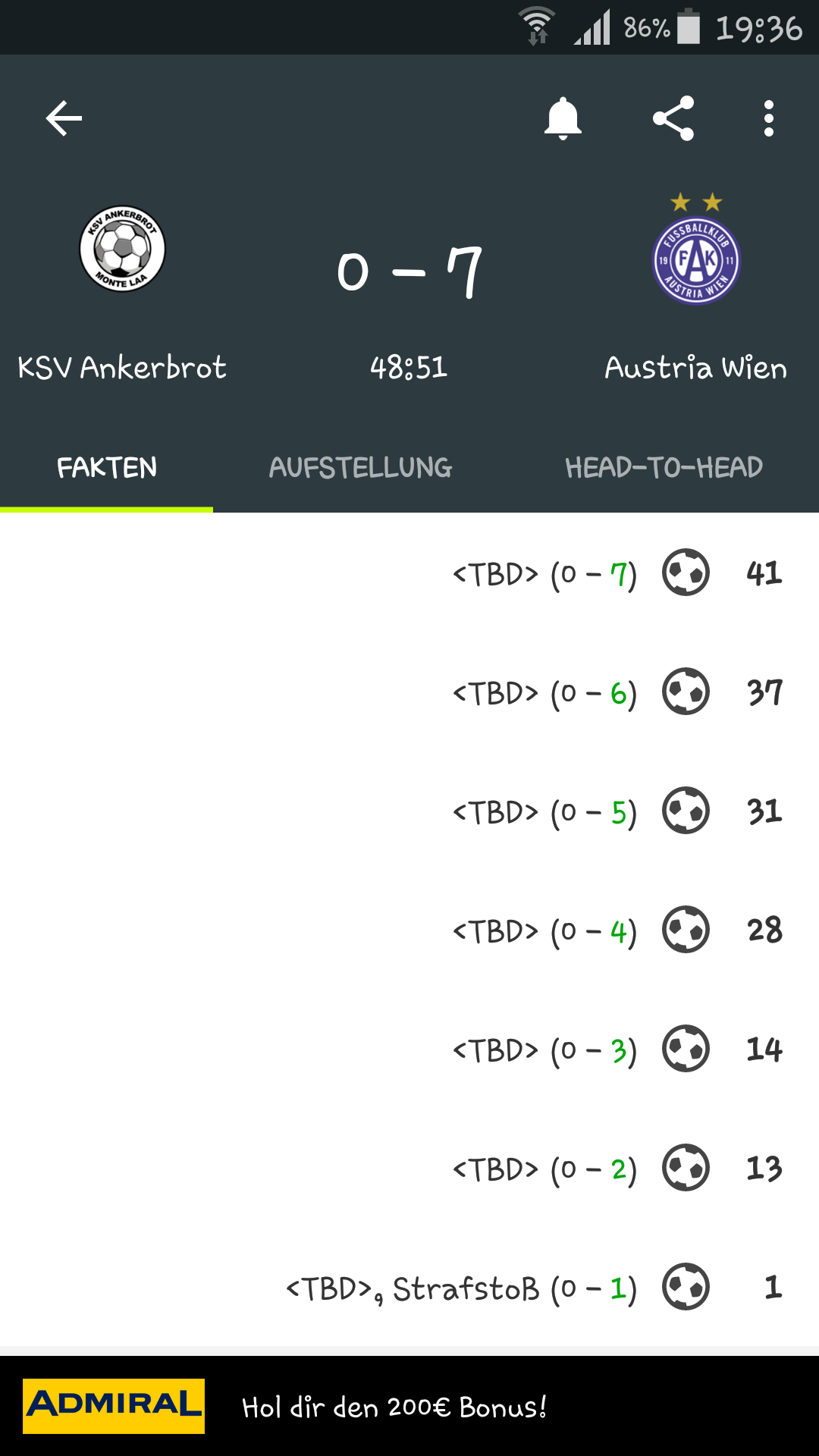Image resolution: width=819 pixels, height=1456 pixels.
Task: Switch to the Head-to-Head tab
Action: pos(664,467)
